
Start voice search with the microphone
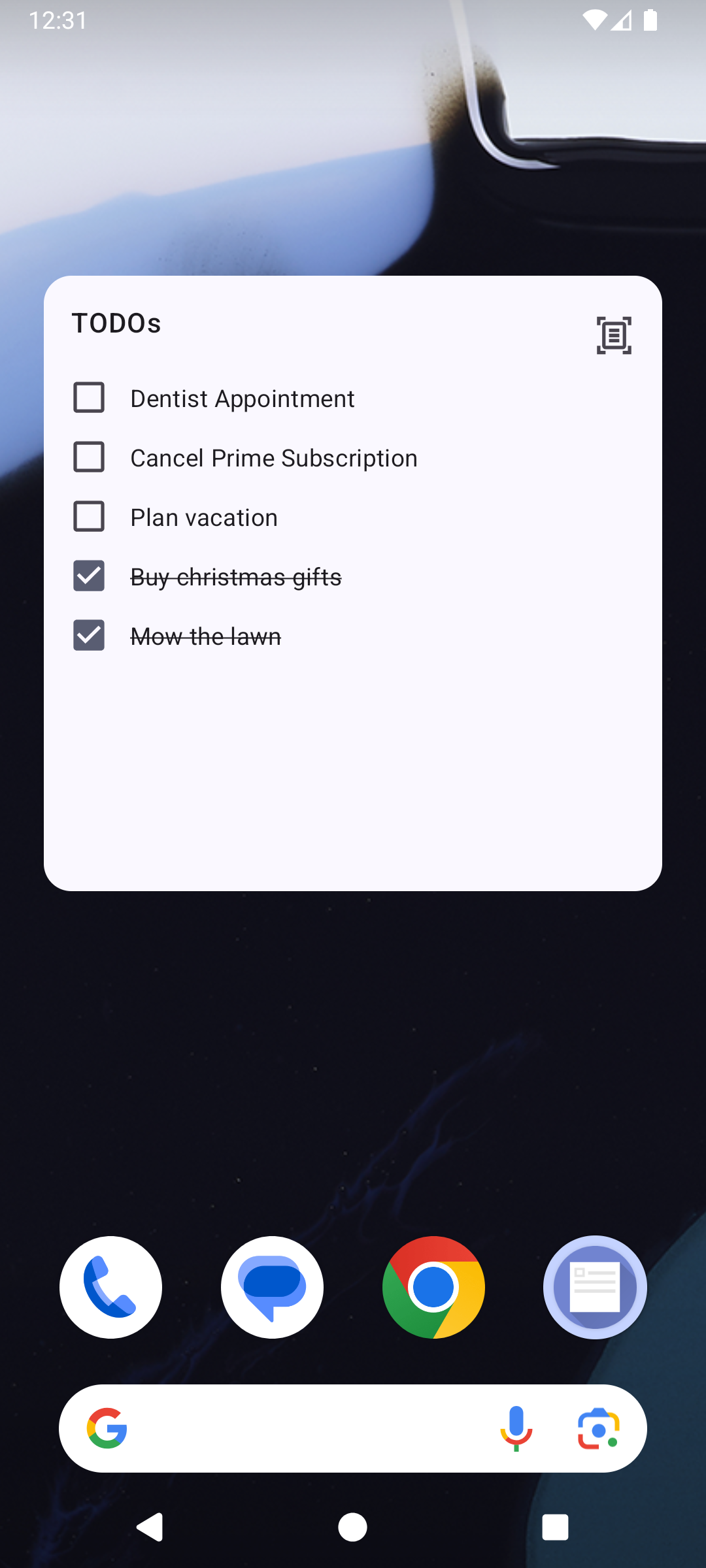pos(516,1428)
